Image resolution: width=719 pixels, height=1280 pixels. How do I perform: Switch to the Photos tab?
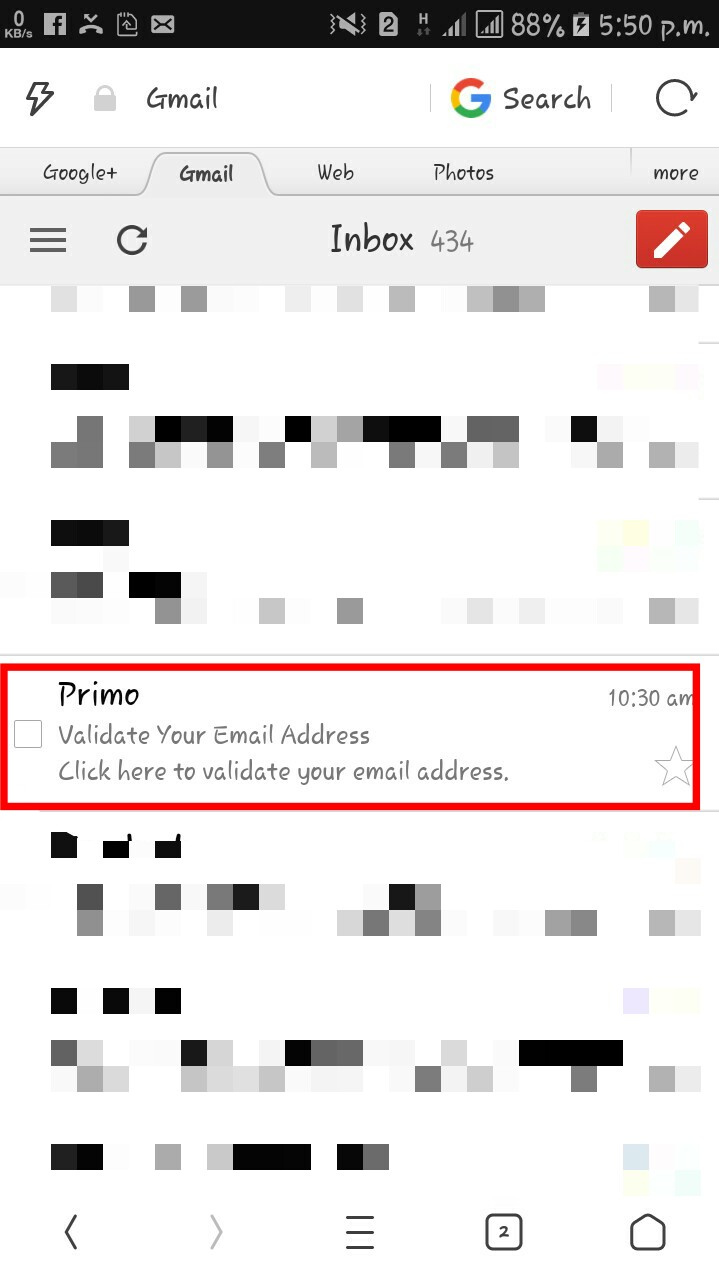pos(463,173)
